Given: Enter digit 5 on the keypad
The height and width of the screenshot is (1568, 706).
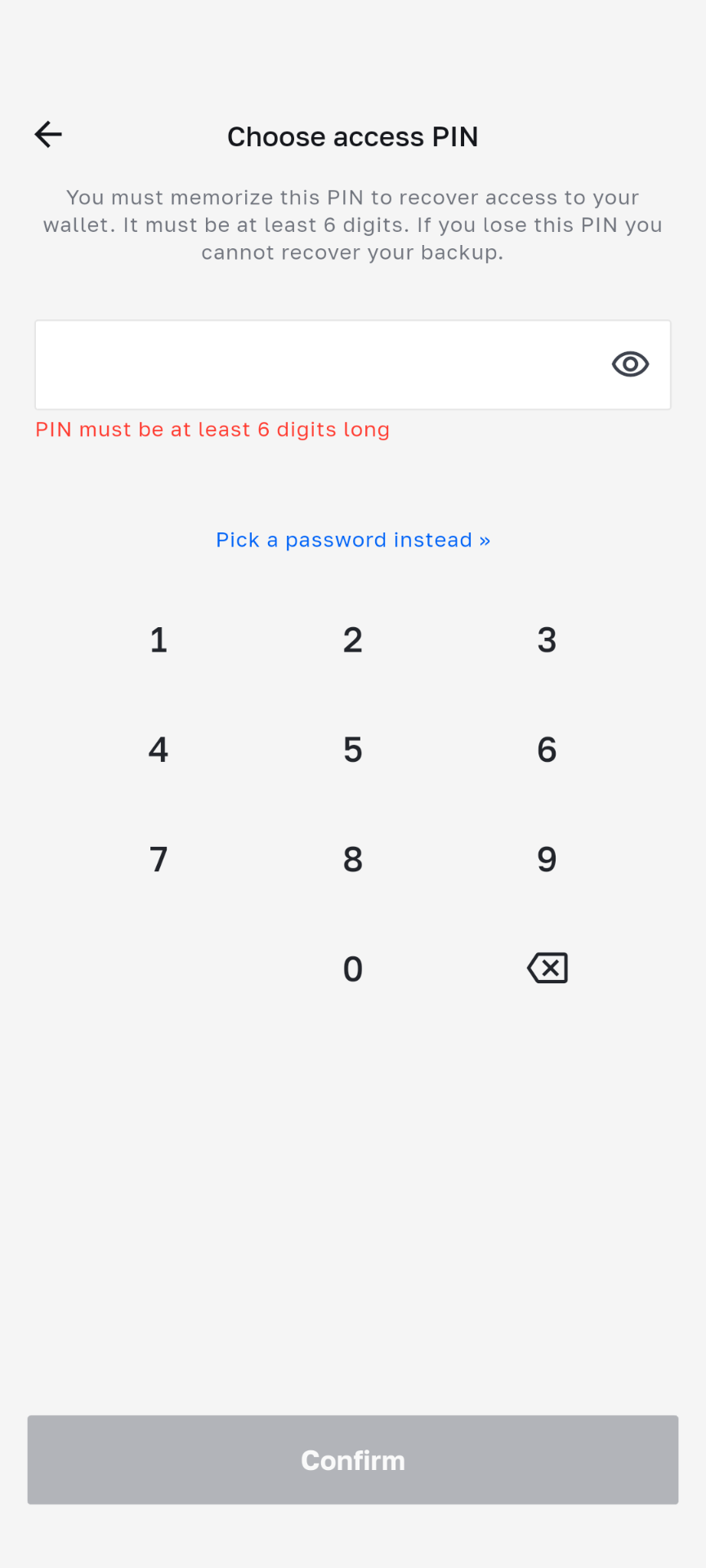Looking at the screenshot, I should coord(353,750).
